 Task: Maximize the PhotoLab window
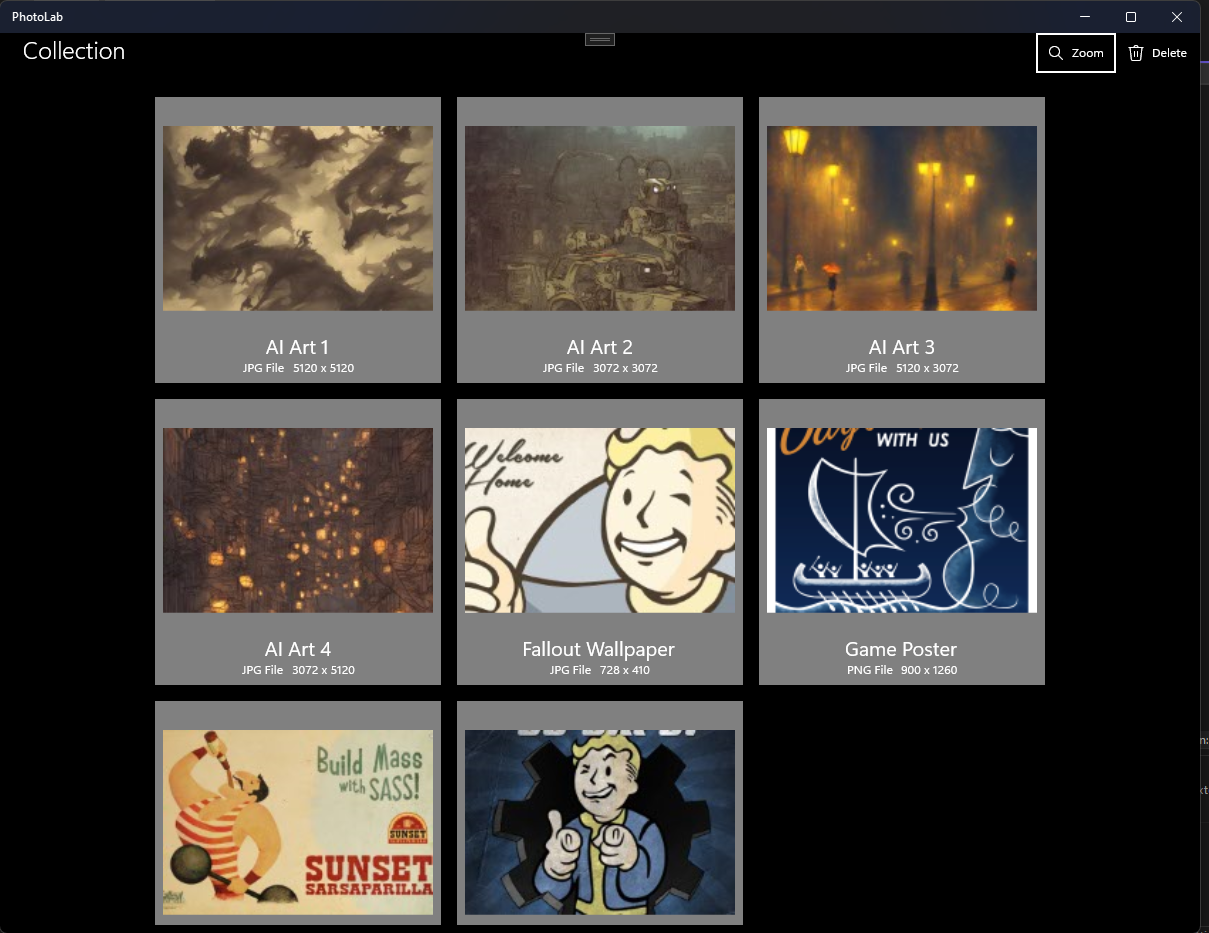click(x=1131, y=17)
